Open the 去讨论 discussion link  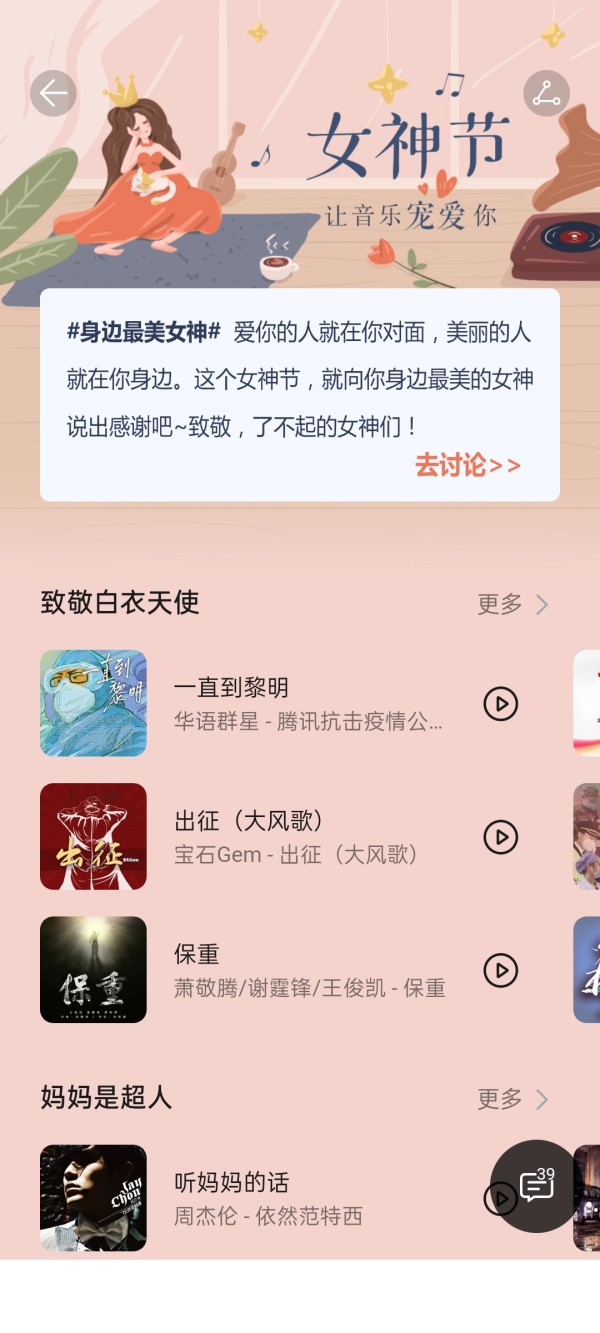coord(467,465)
